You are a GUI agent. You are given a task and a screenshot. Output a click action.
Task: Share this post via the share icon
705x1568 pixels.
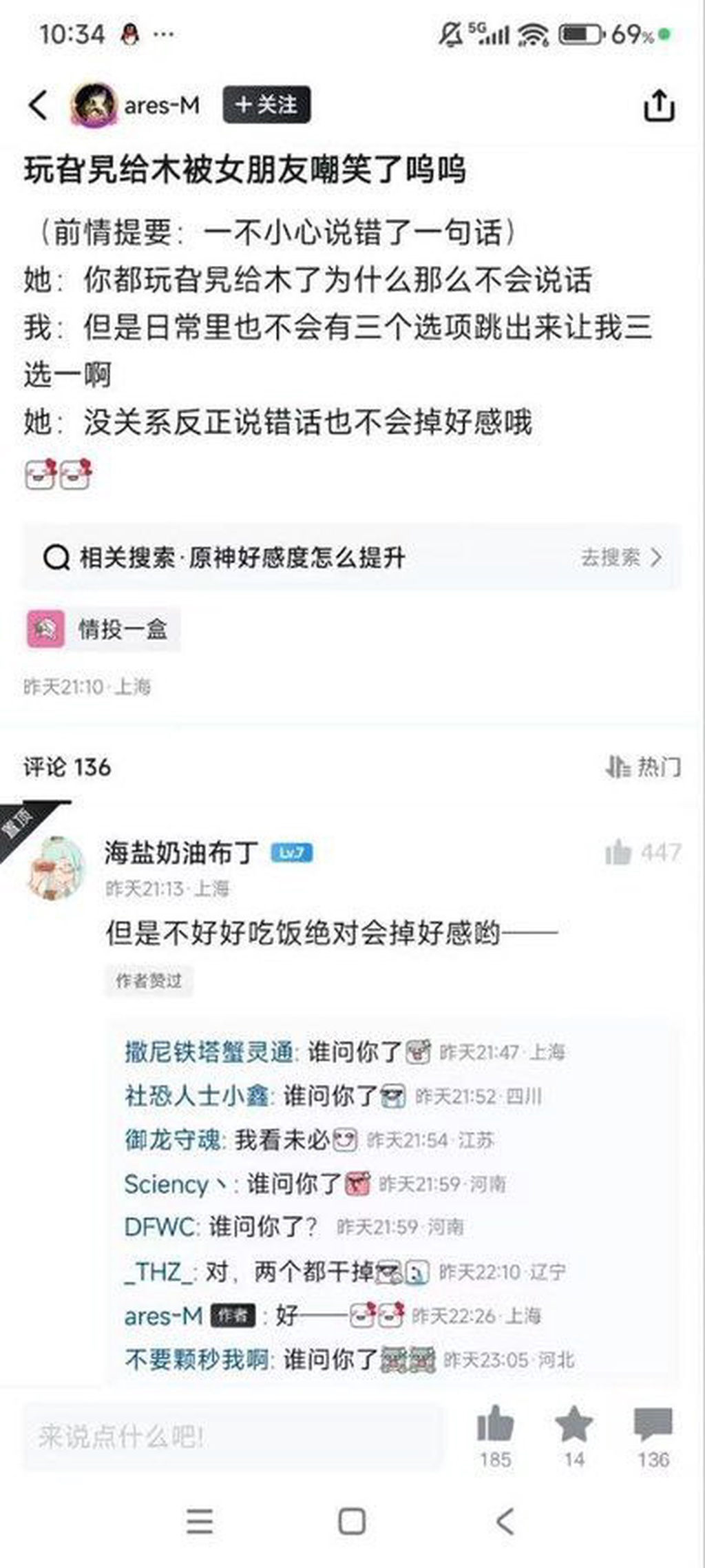658,105
